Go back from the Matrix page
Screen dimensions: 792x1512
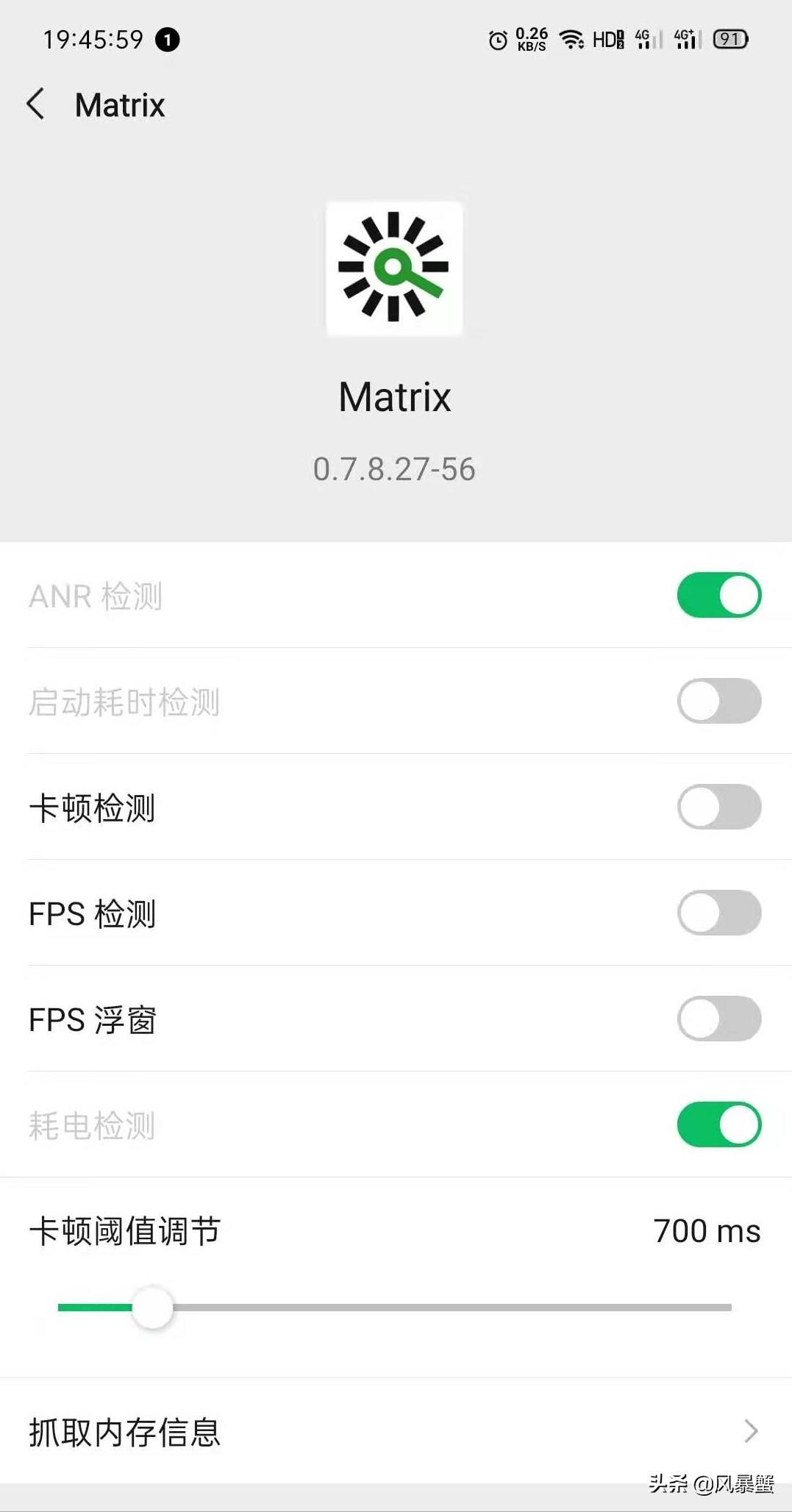35,104
